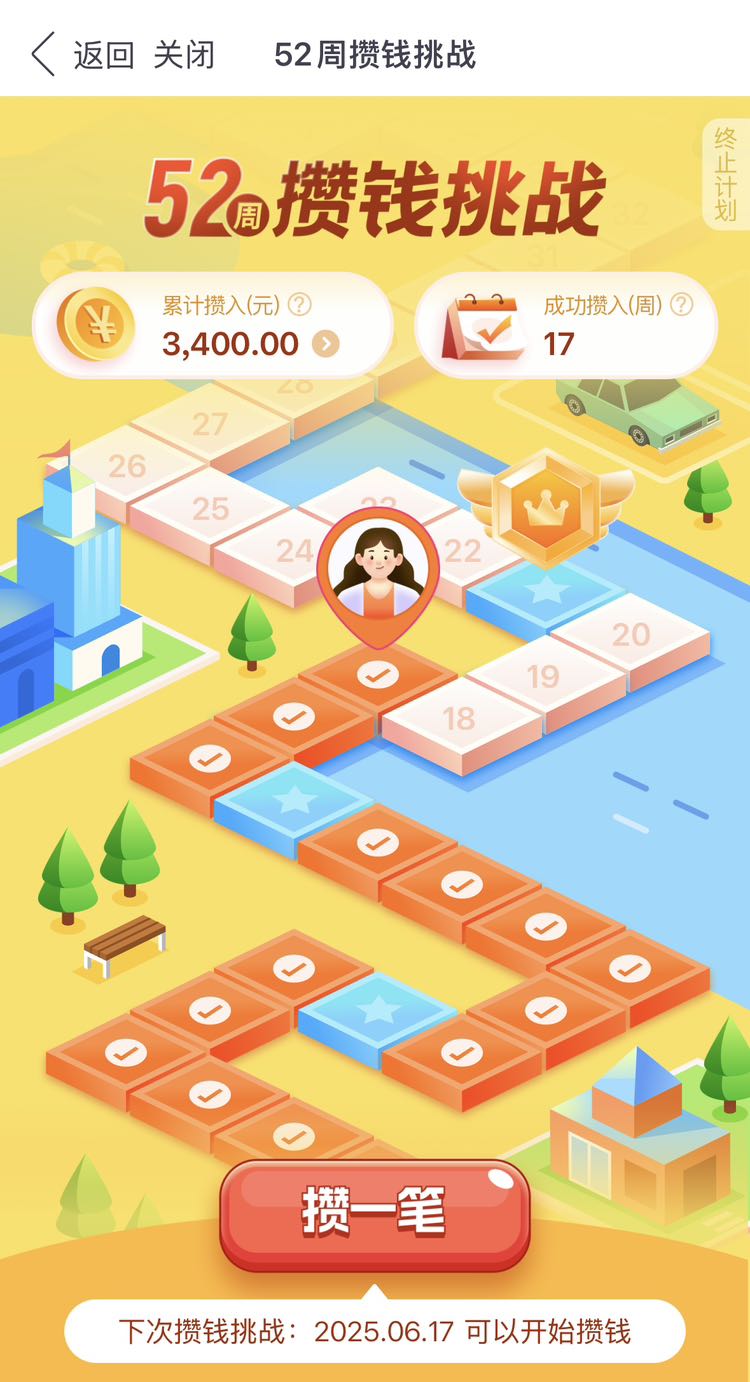Open the 3,400.00 savings detail arrow
This screenshot has width=750, height=1382.
326,345
